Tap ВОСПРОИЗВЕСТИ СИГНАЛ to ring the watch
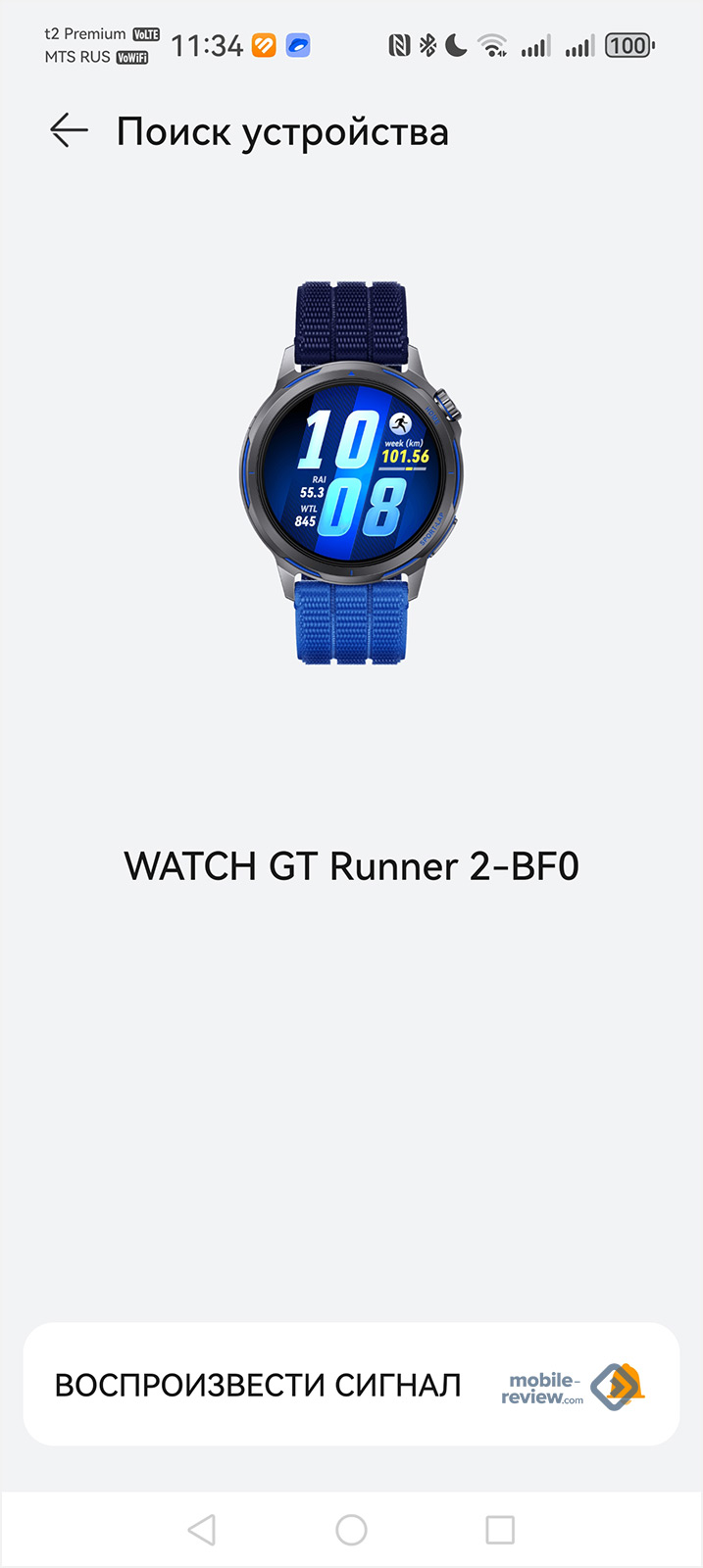This screenshot has width=703, height=1568. (258, 1385)
